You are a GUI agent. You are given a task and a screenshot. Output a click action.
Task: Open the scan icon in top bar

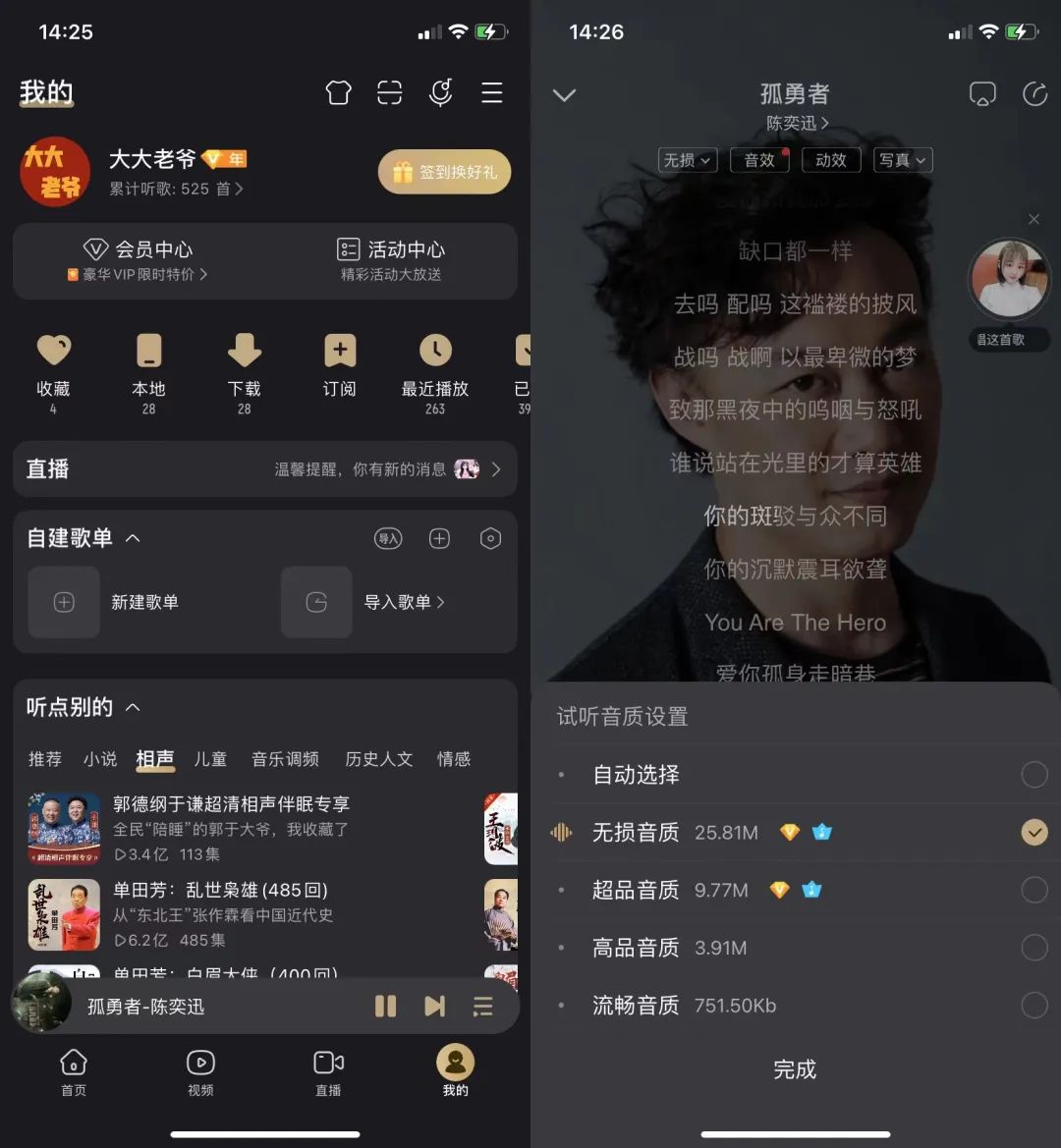click(390, 93)
